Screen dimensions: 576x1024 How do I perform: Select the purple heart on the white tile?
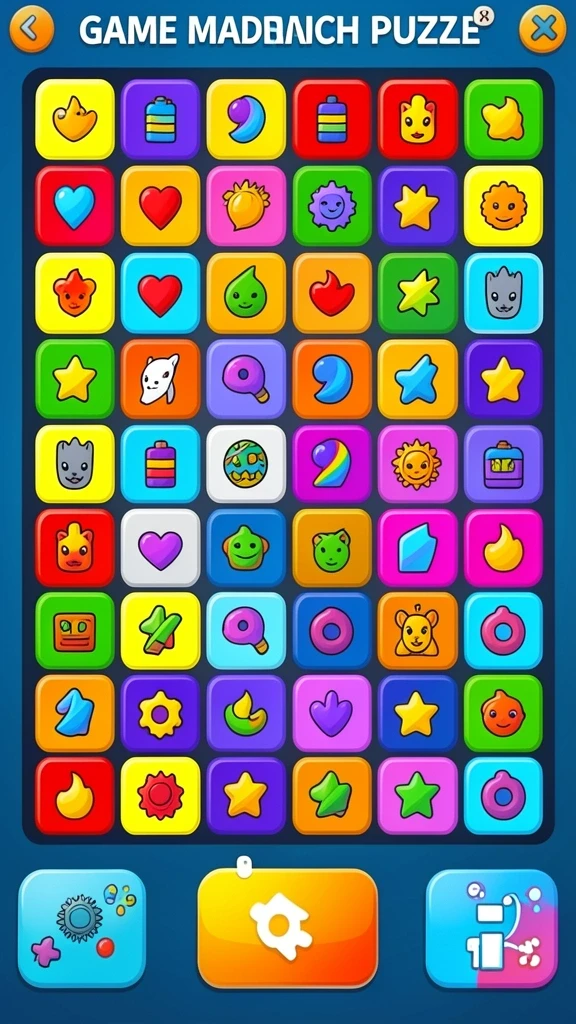[160, 548]
